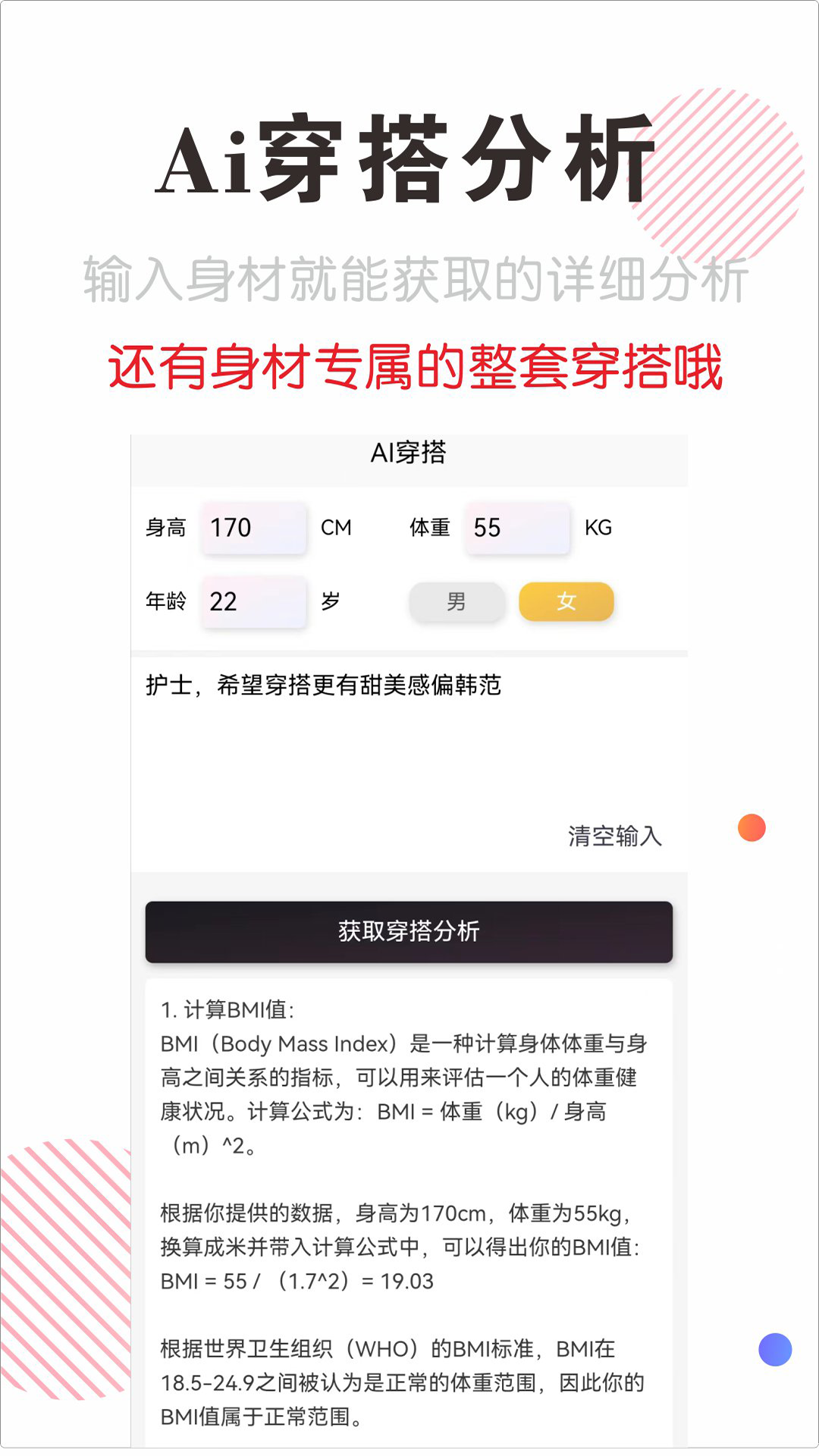Viewport: 819px width, 1456px height.
Task: Click the height input showing 170
Action: (254, 529)
